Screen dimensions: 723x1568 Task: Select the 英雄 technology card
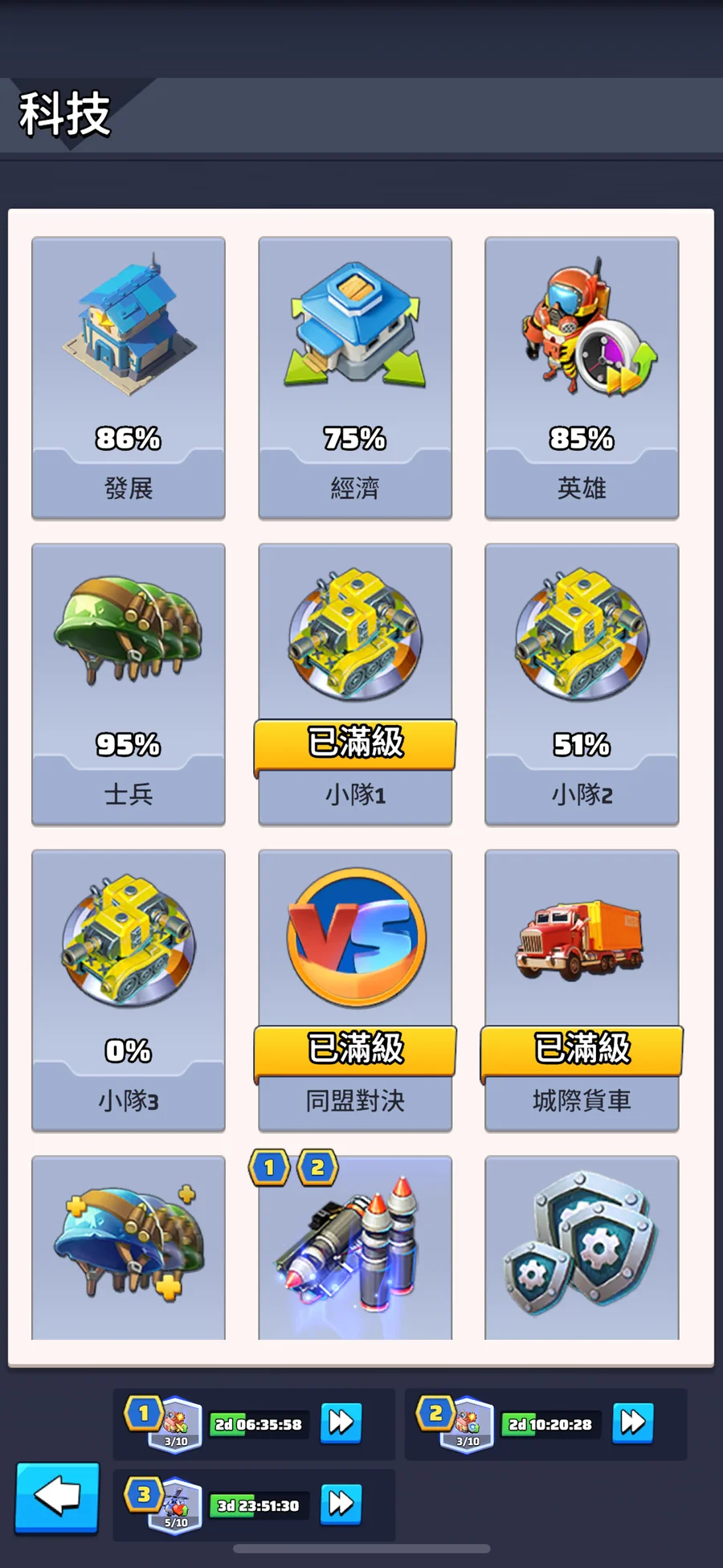click(582, 378)
